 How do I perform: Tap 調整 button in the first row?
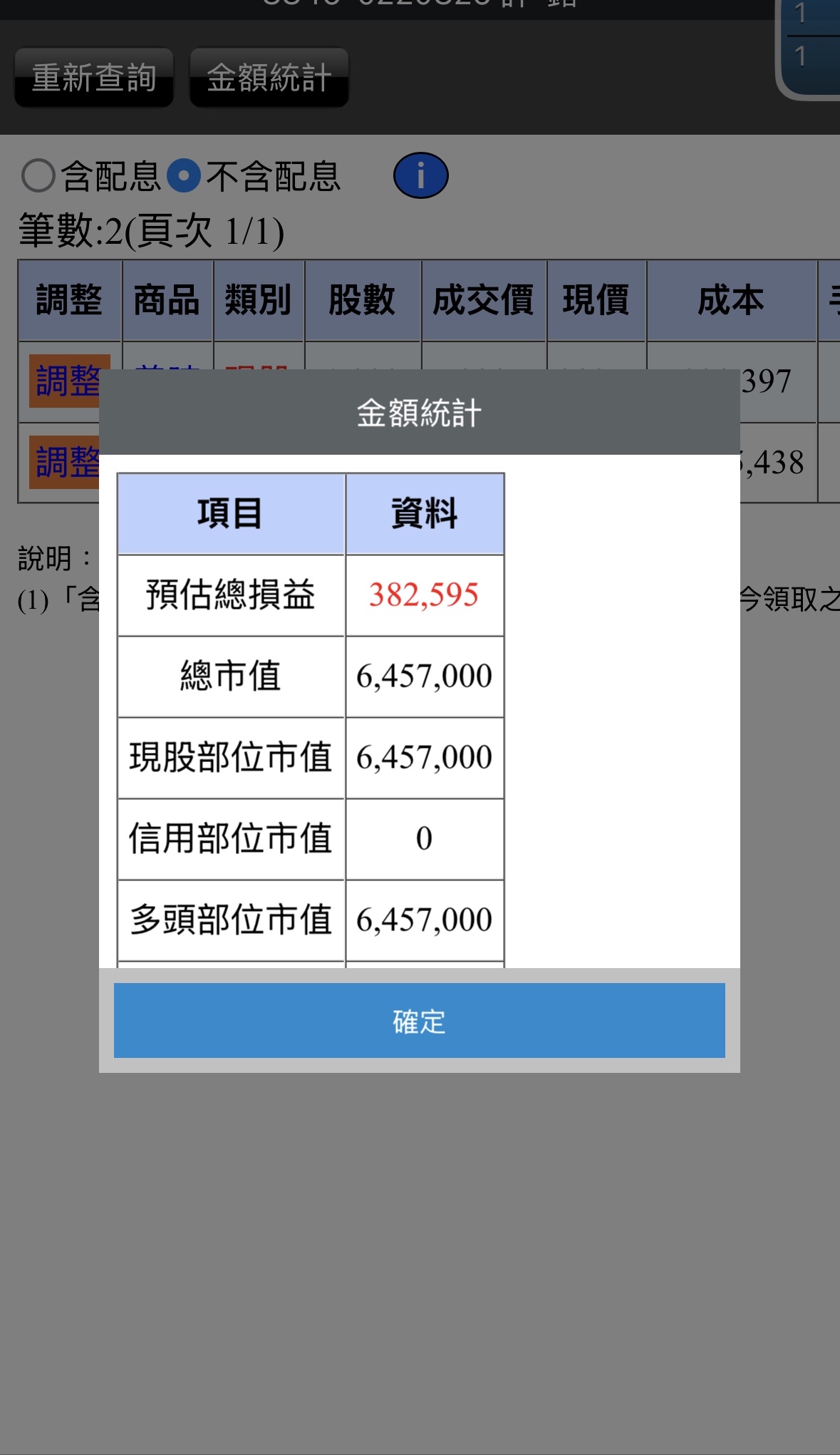tap(66, 381)
